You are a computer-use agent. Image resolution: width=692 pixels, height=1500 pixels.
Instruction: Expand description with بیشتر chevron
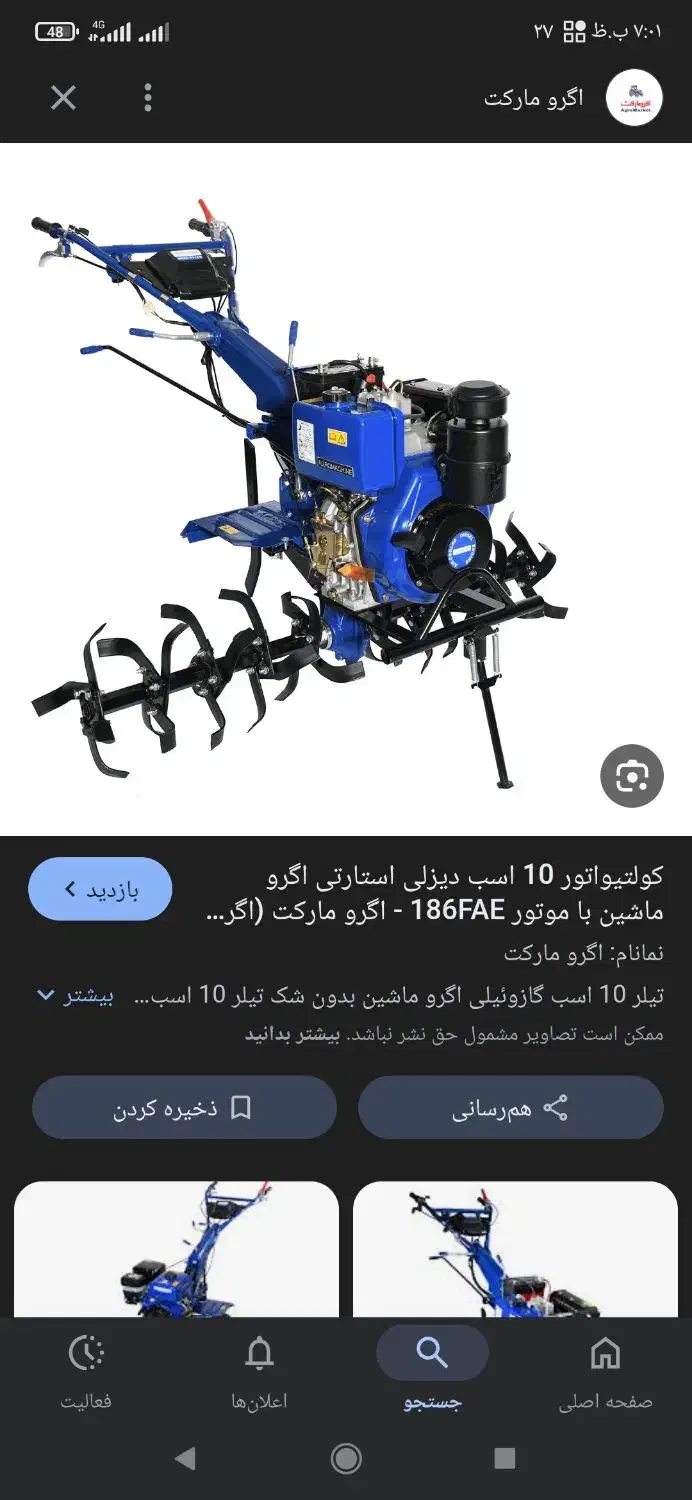pos(76,996)
